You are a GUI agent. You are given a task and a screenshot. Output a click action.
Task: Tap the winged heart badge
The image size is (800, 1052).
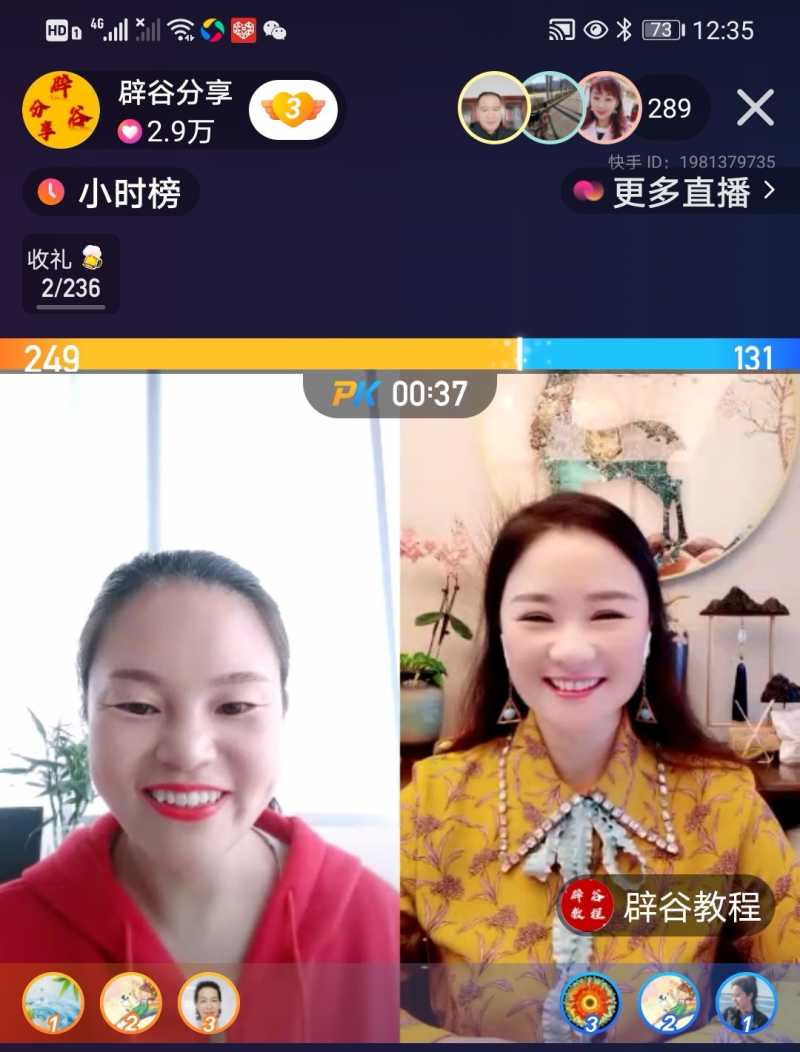[292, 110]
